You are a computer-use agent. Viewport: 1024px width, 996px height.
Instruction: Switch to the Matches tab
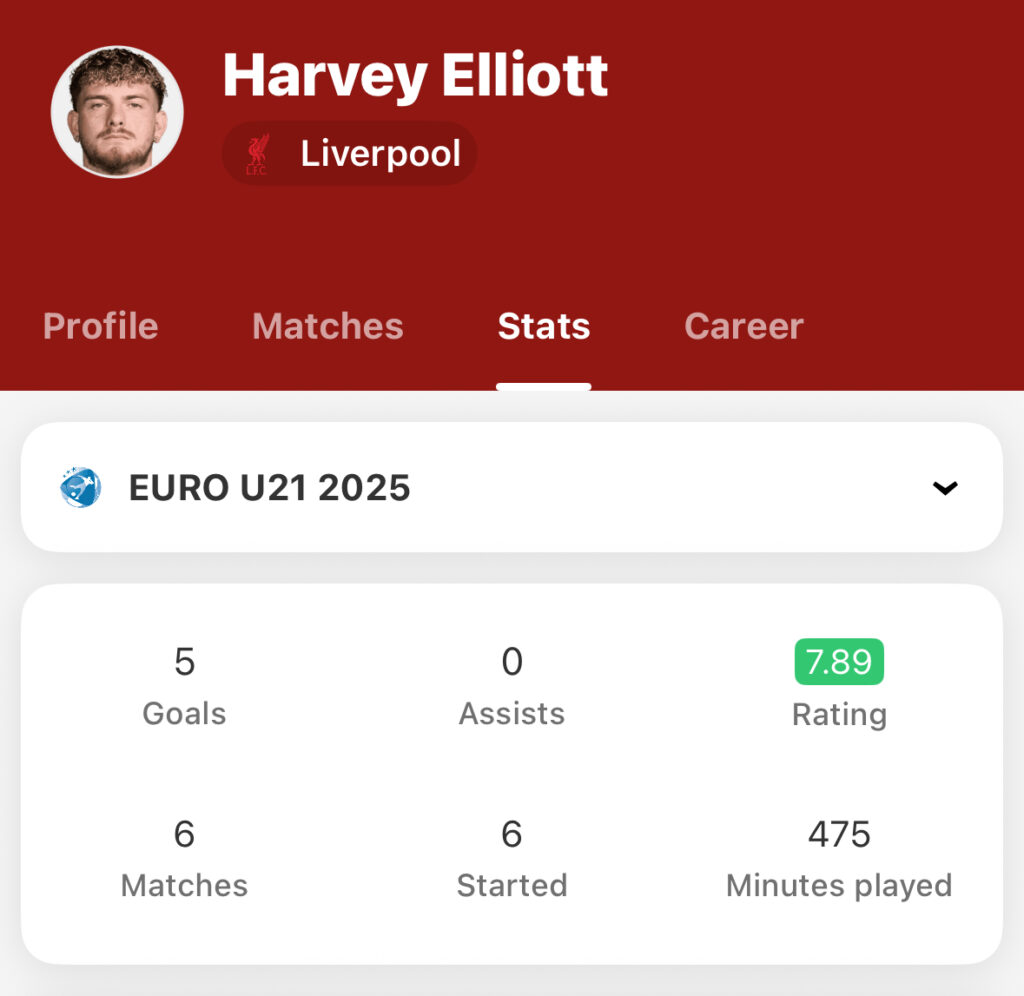[x=327, y=327]
